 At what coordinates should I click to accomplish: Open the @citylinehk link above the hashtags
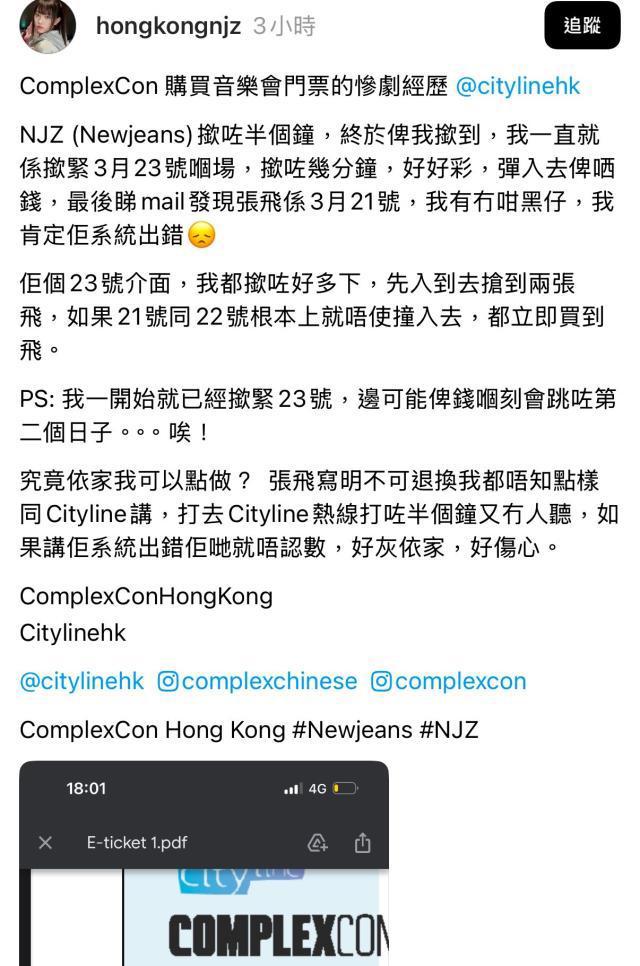[x=82, y=681]
